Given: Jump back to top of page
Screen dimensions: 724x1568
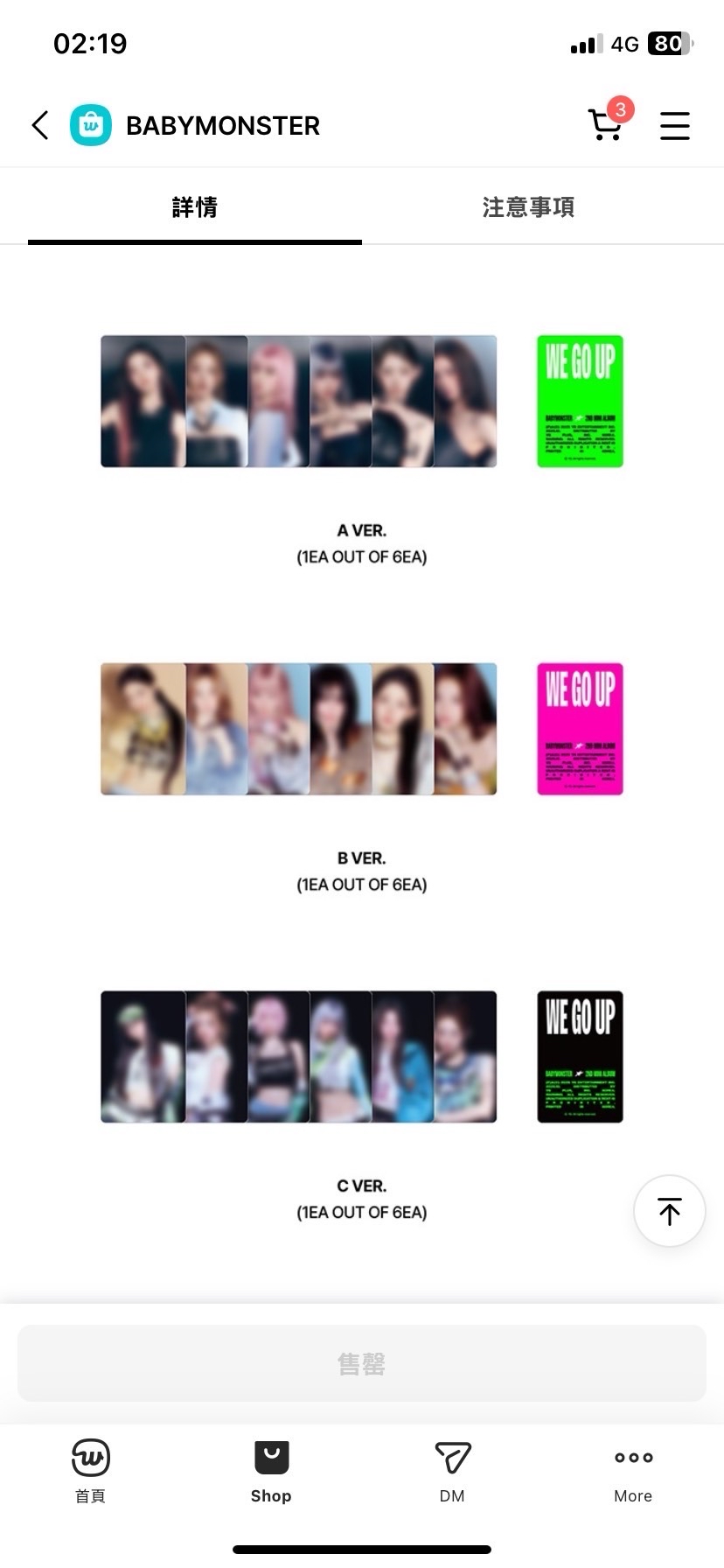Looking at the screenshot, I should point(669,1210).
